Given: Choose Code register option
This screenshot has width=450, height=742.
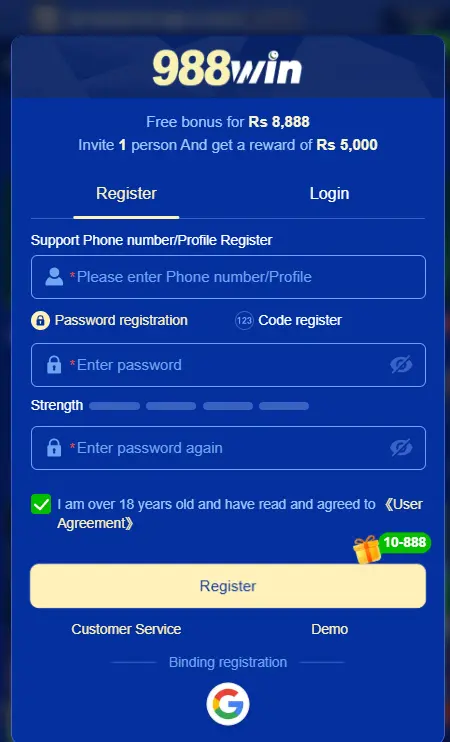Looking at the screenshot, I should tap(288, 320).
